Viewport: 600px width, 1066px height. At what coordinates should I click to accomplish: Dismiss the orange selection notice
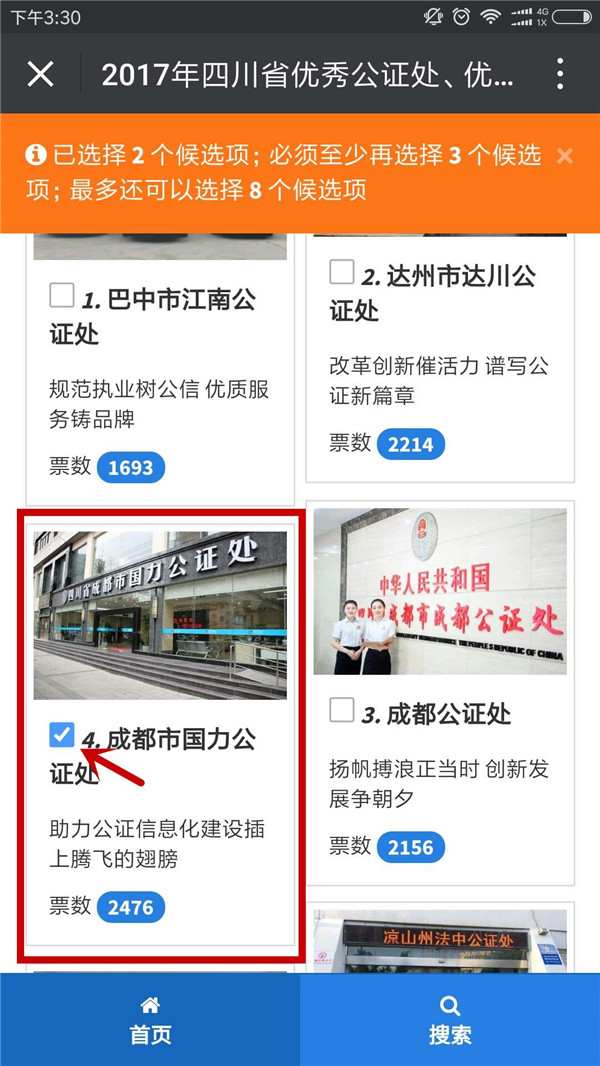pyautogui.click(x=565, y=156)
